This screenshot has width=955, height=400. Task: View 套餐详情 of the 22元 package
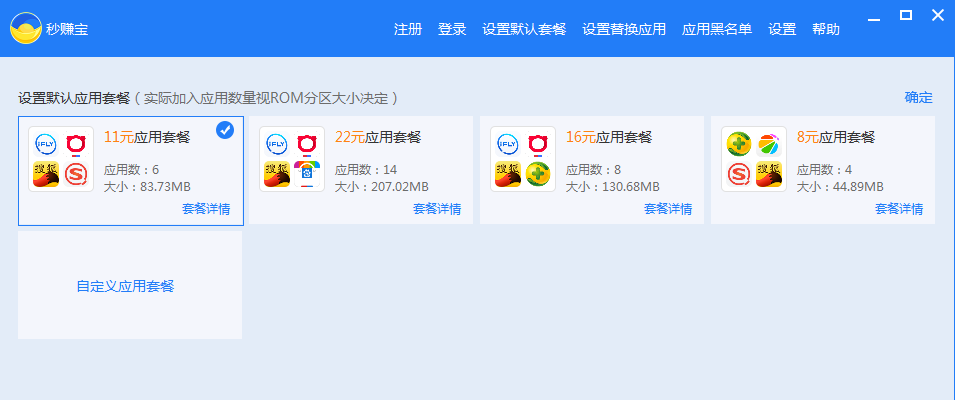pyautogui.click(x=437, y=209)
